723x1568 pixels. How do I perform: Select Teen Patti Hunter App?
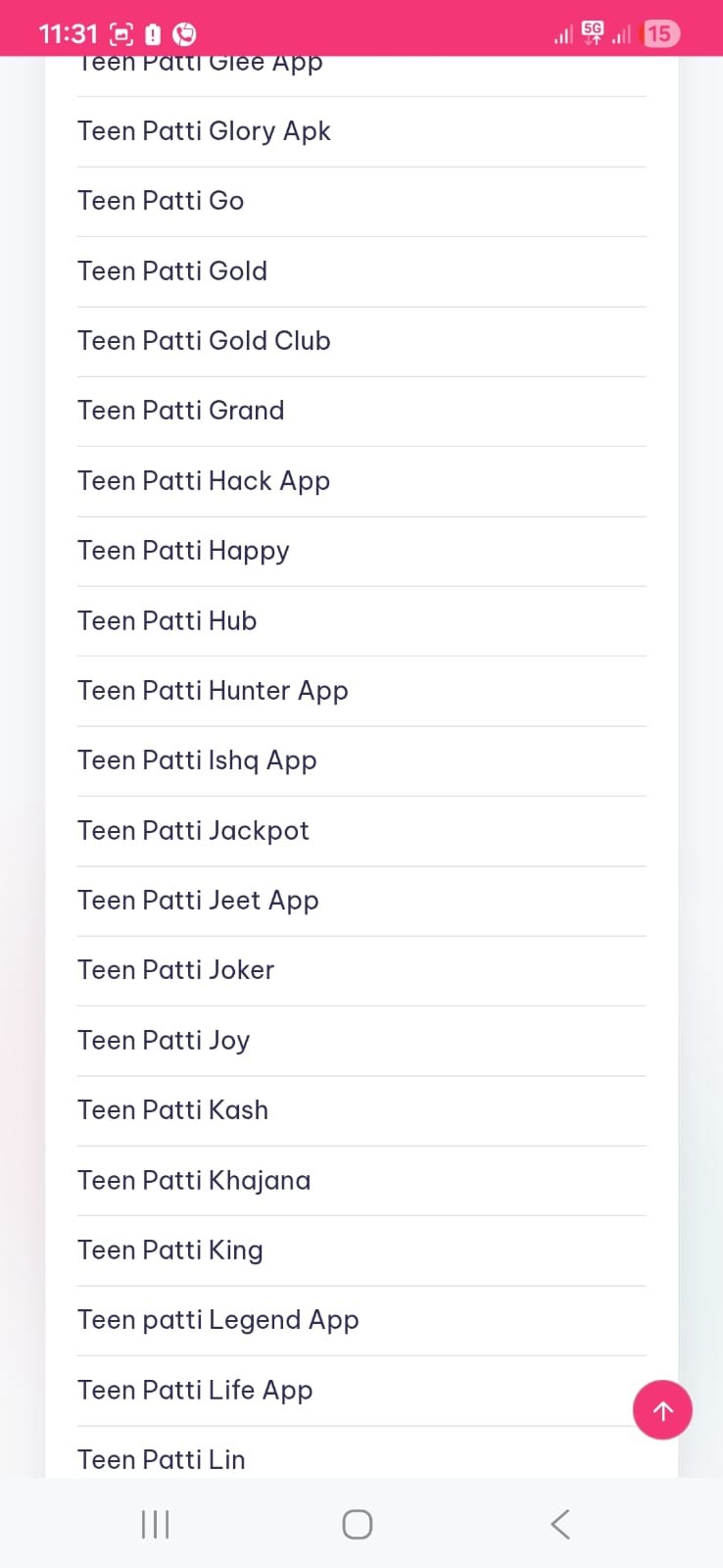click(x=213, y=691)
